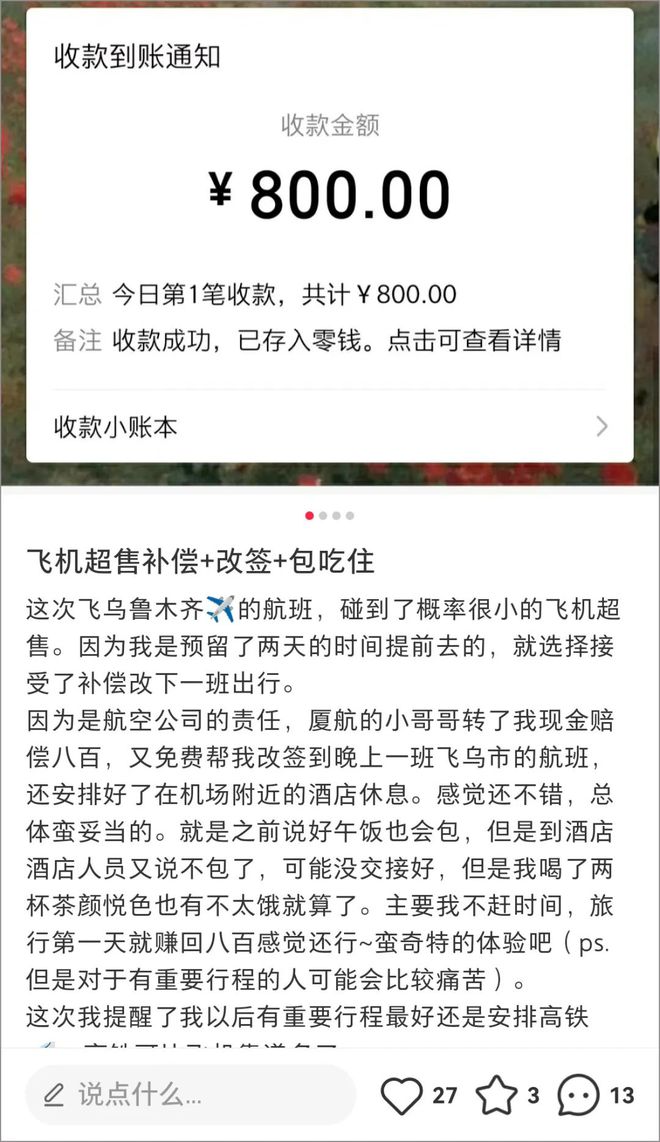Save the post with the star icon
Image resolution: width=660 pixels, height=1142 pixels.
[x=496, y=1096]
